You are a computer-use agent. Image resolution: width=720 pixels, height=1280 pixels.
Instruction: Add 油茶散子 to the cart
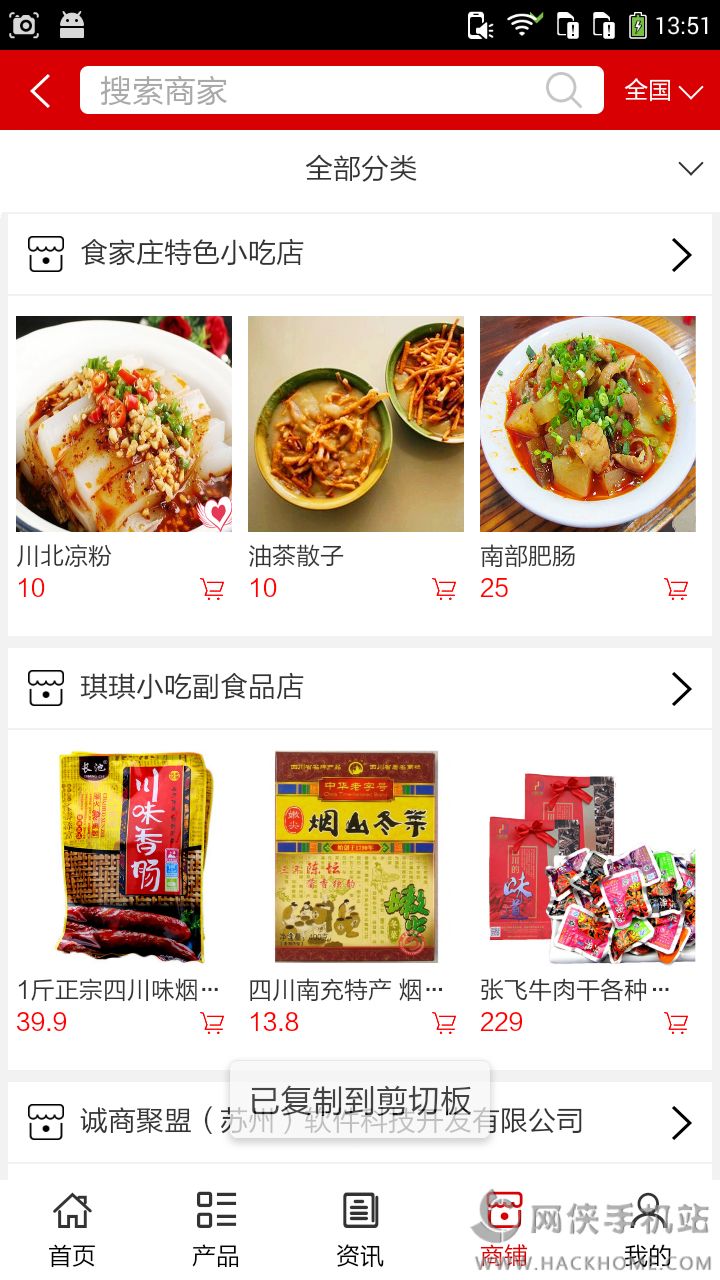(x=444, y=589)
